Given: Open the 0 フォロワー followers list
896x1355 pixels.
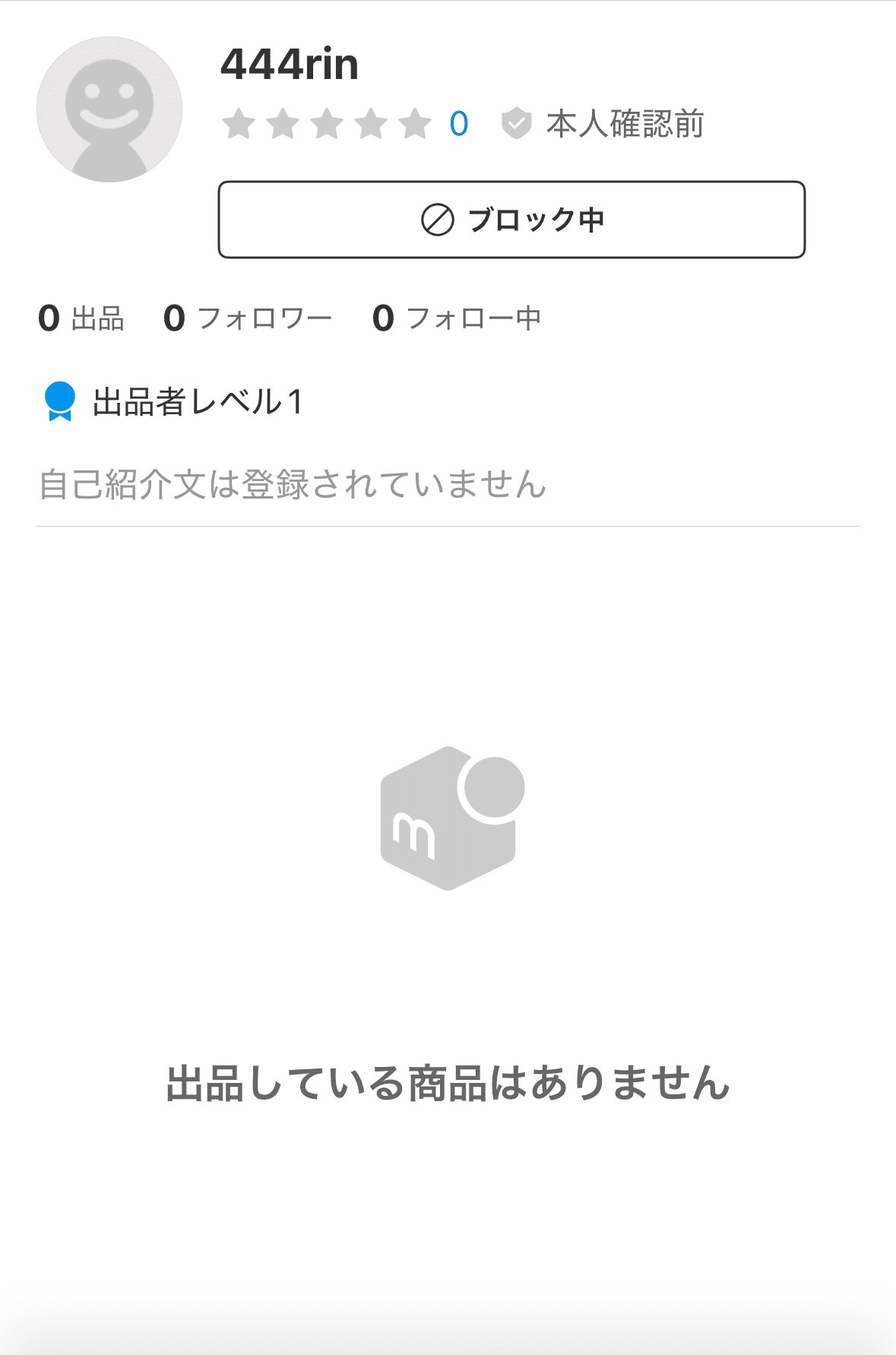Looking at the screenshot, I should 247,318.
